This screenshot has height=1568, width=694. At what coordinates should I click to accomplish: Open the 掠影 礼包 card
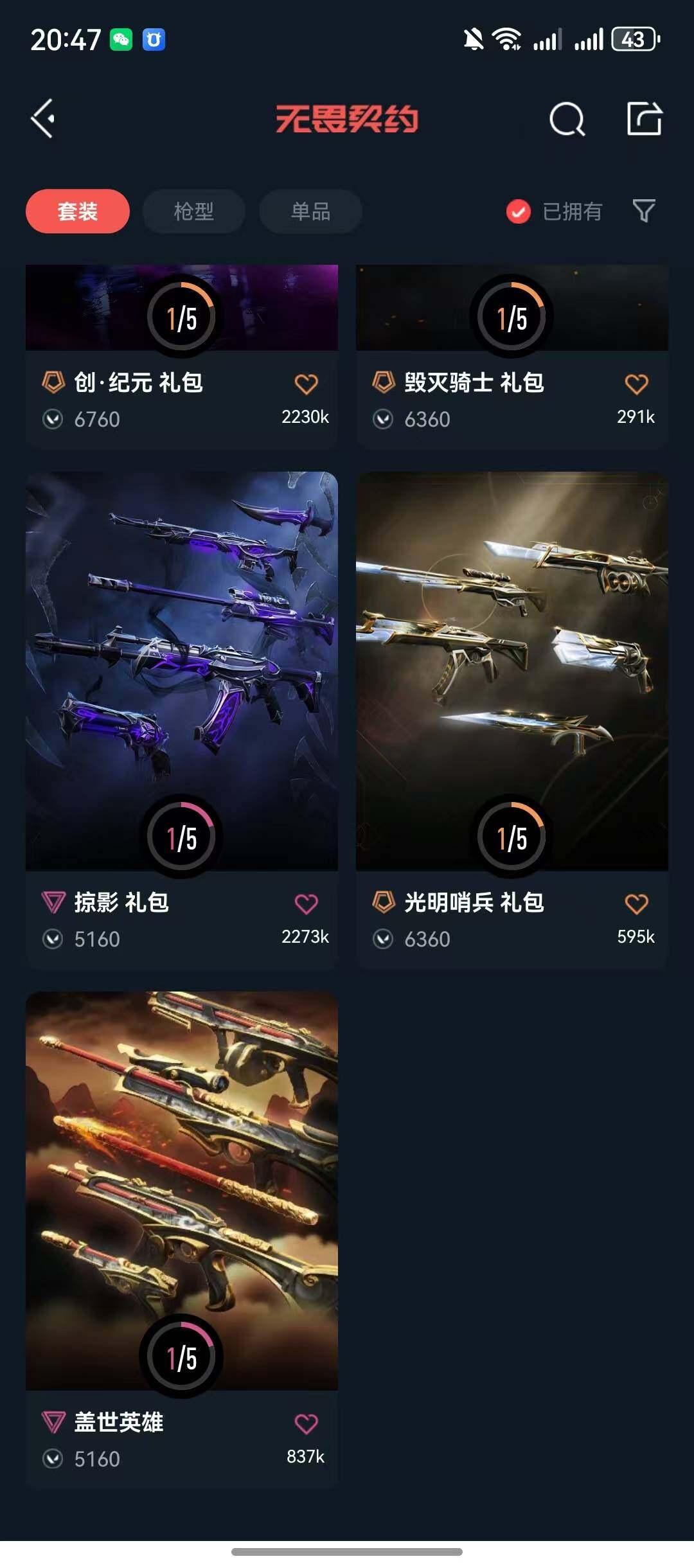[182, 720]
